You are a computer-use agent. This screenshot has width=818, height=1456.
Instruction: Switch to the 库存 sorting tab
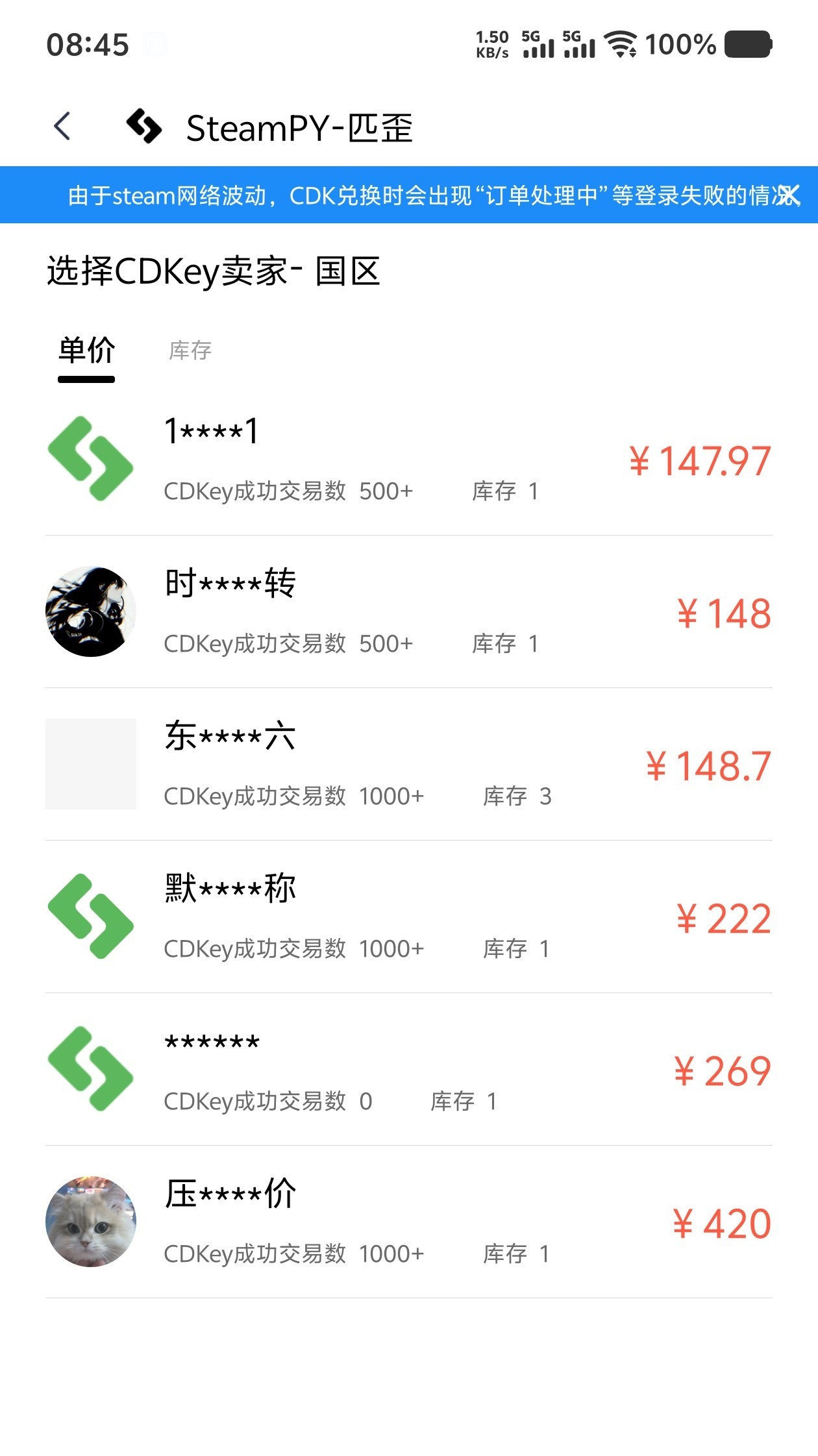pyautogui.click(x=190, y=351)
